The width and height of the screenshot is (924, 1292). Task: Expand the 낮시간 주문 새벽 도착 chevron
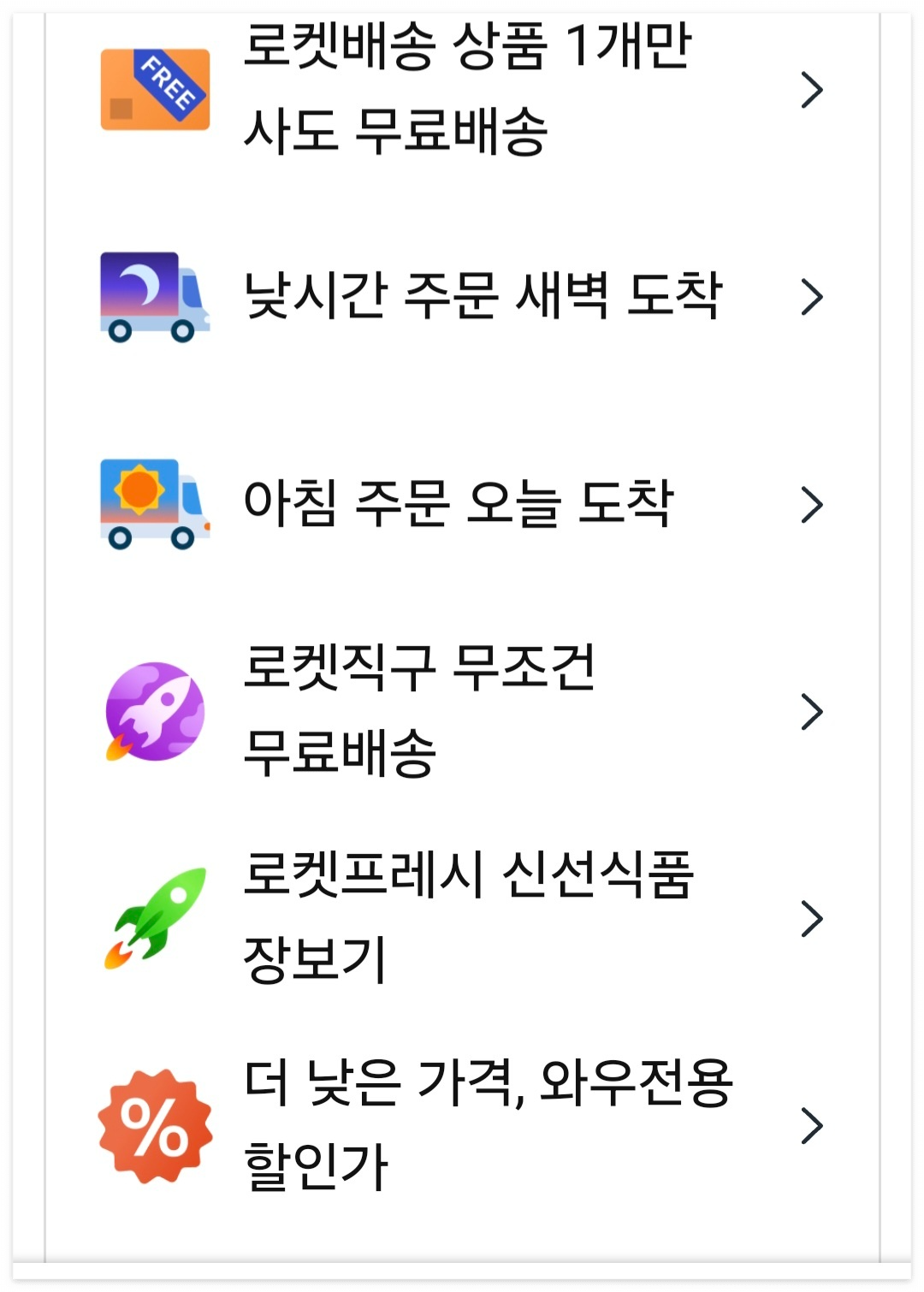813,298
